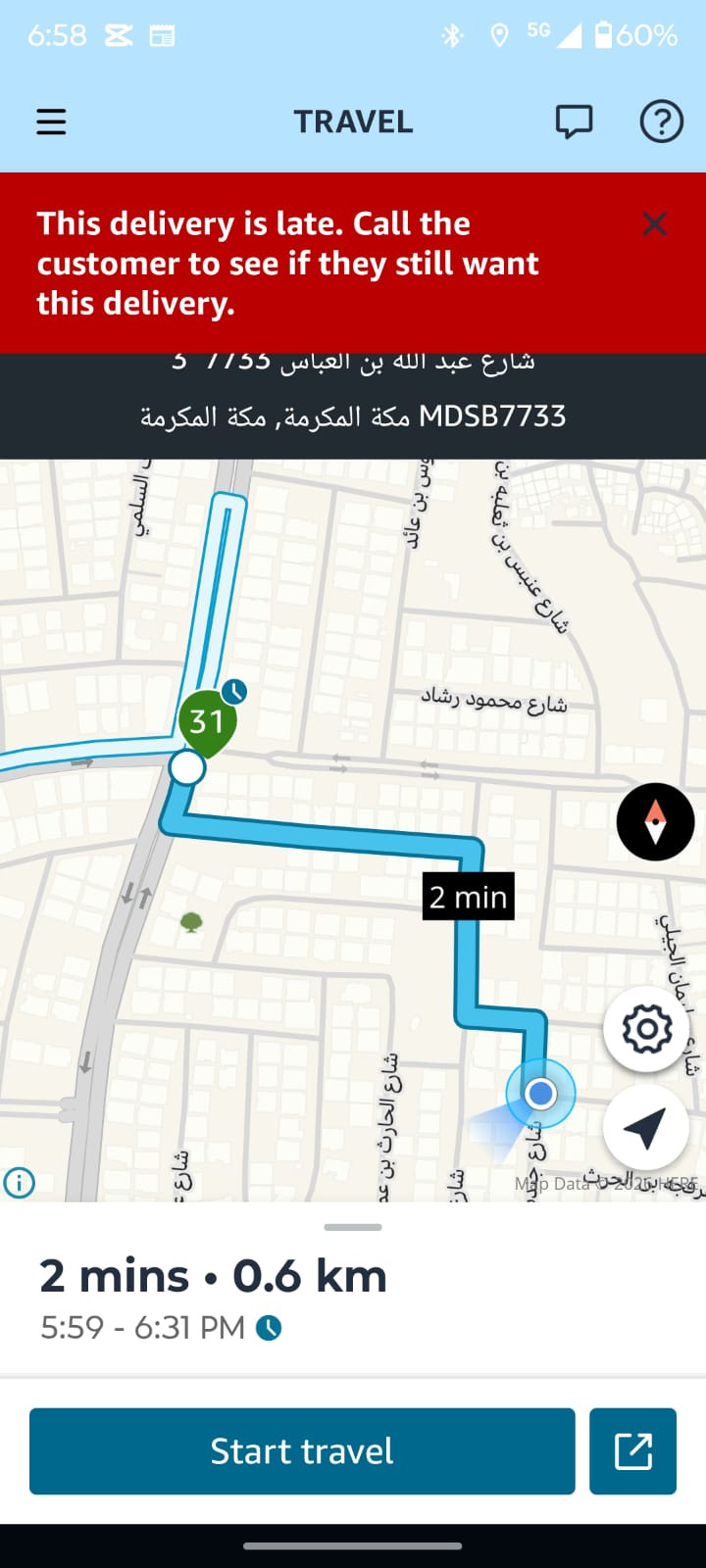Recenter map on current location arrow
Viewport: 706px width, 1568px height.
[645, 1128]
